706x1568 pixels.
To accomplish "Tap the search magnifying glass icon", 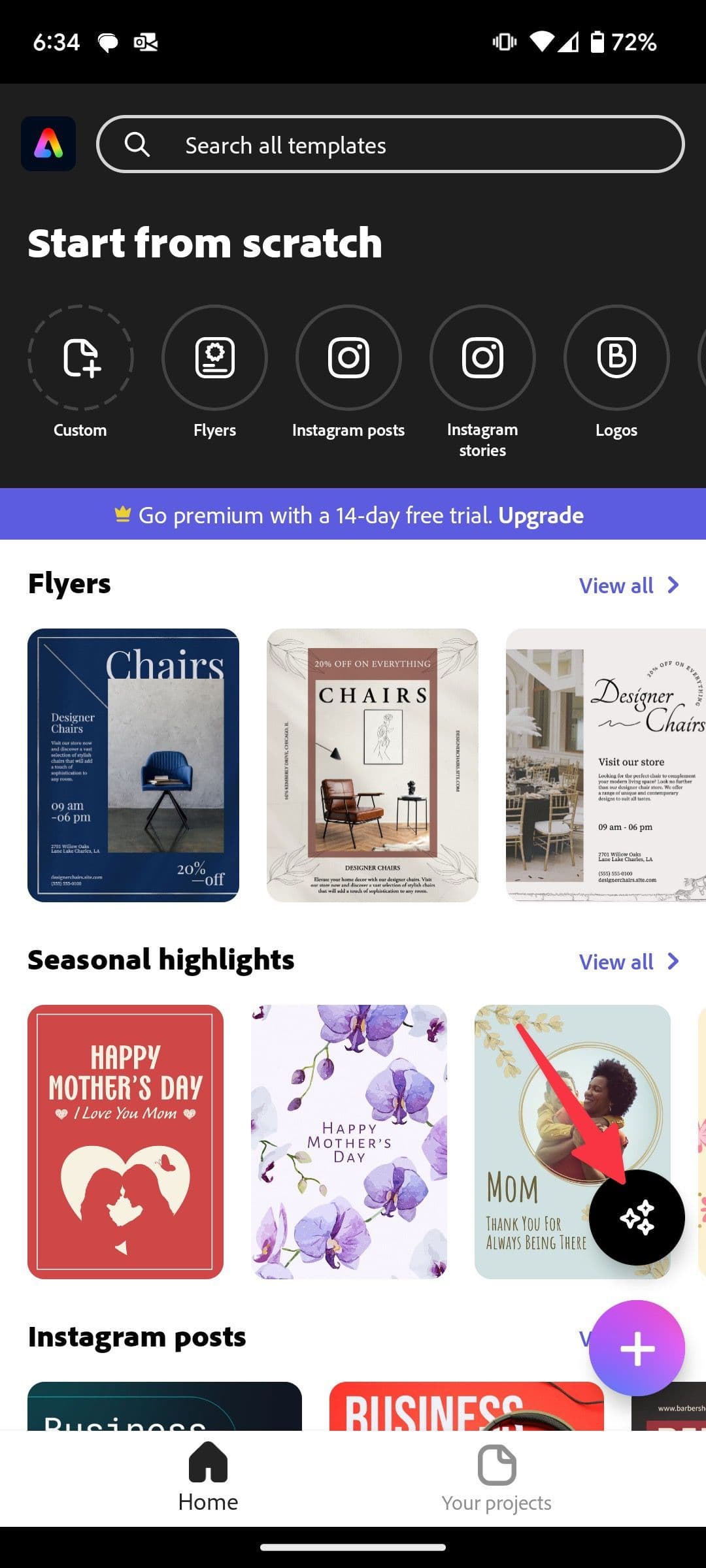I will (x=137, y=144).
